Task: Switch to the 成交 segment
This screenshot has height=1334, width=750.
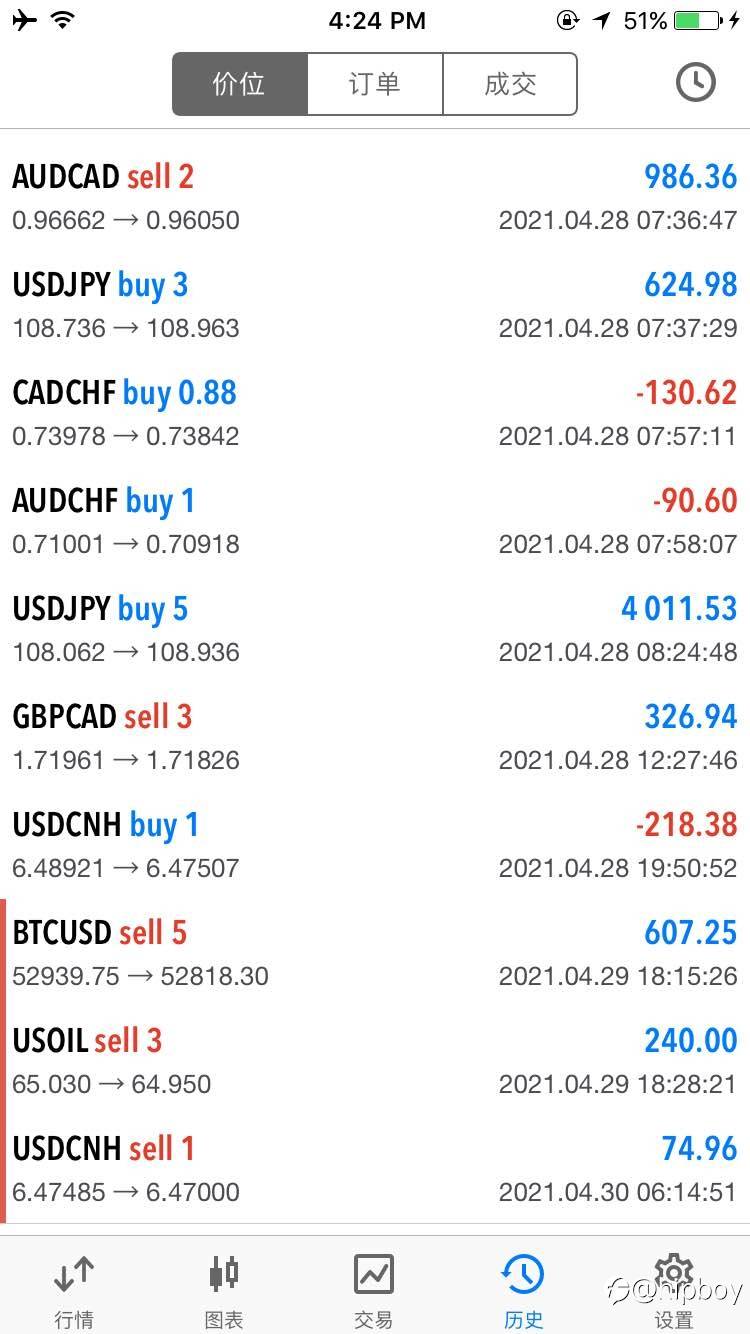Action: point(510,84)
